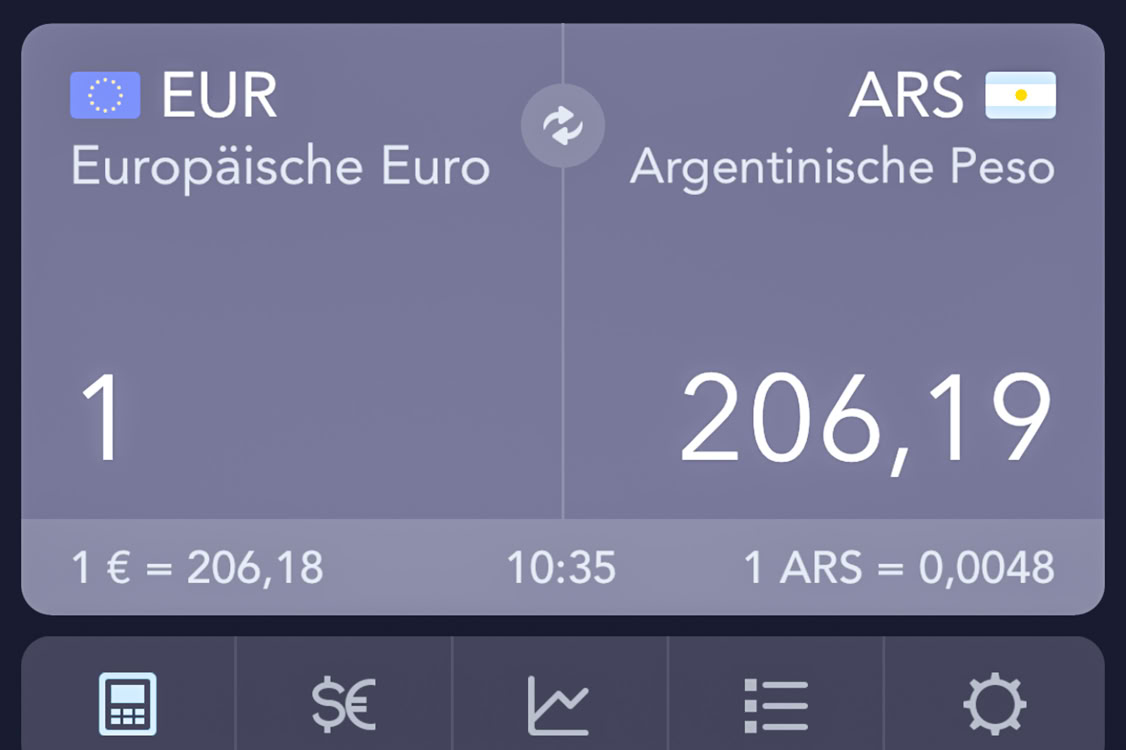This screenshot has height=750, width=1126.
Task: Change the ARS target currency
Action: click(x=905, y=97)
